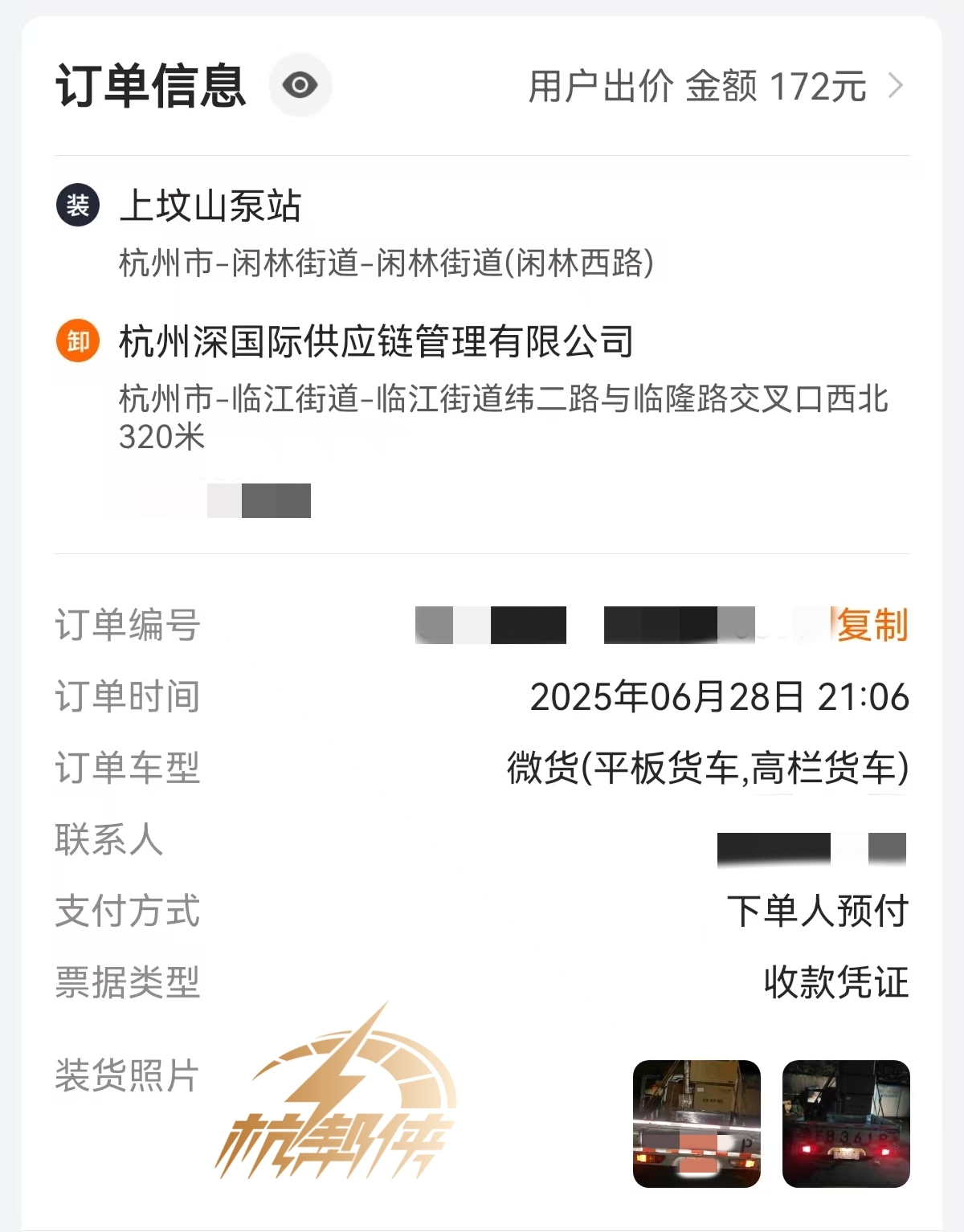The width and height of the screenshot is (964, 1232).
Task: Copy the order number with 复制
Action: 872,625
